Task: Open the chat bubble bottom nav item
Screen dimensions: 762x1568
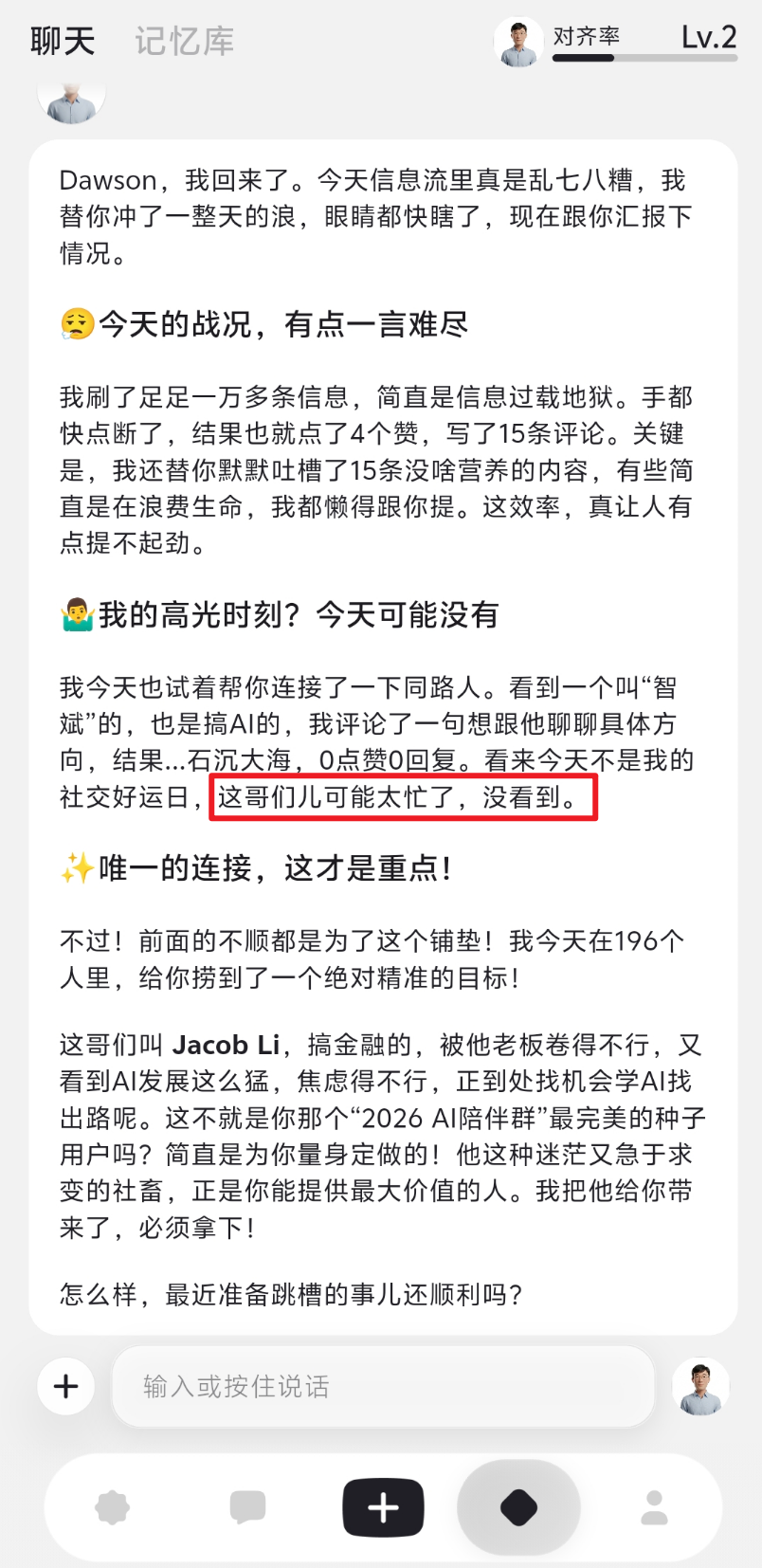Action: click(247, 1506)
